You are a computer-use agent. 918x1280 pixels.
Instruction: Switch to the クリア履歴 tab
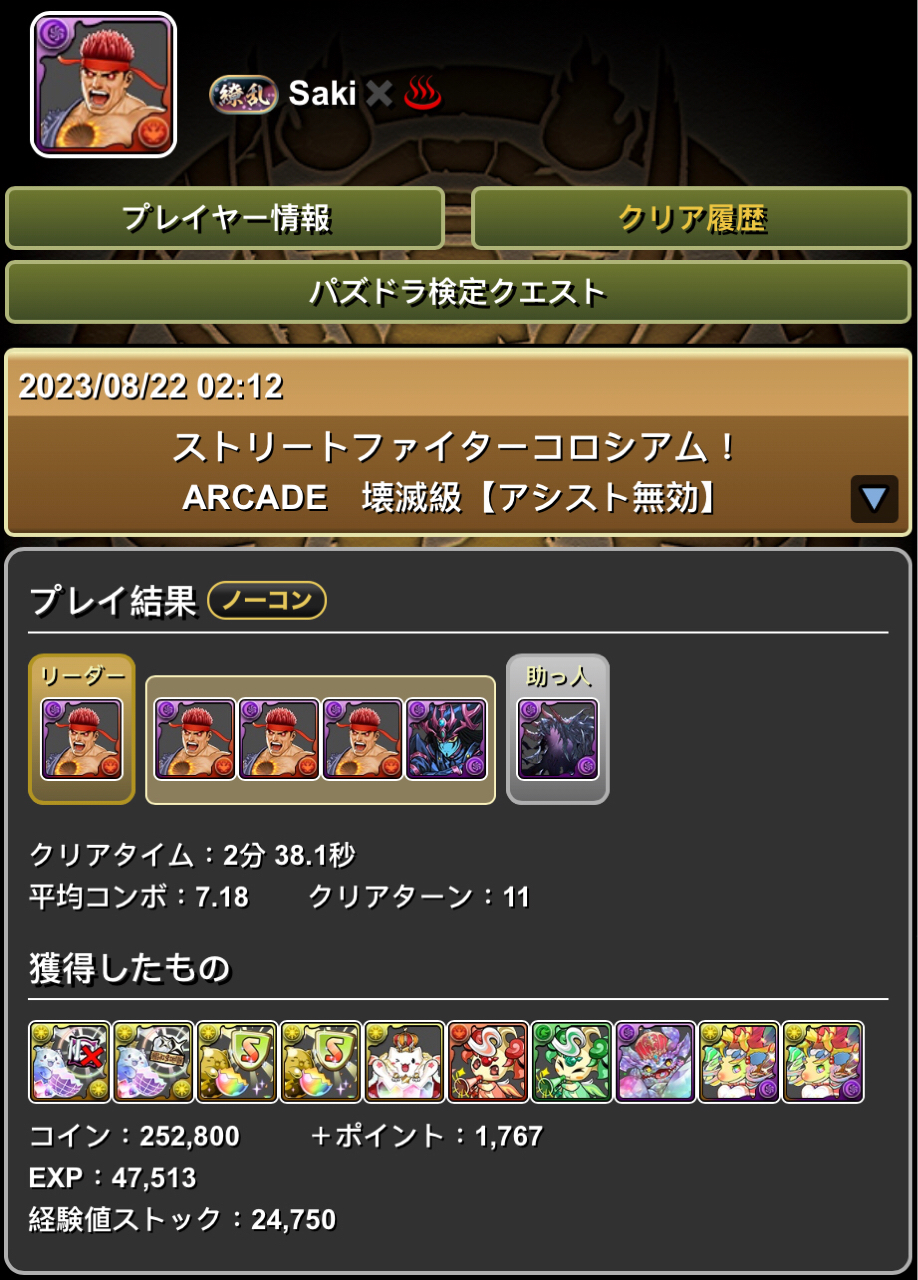[691, 218]
